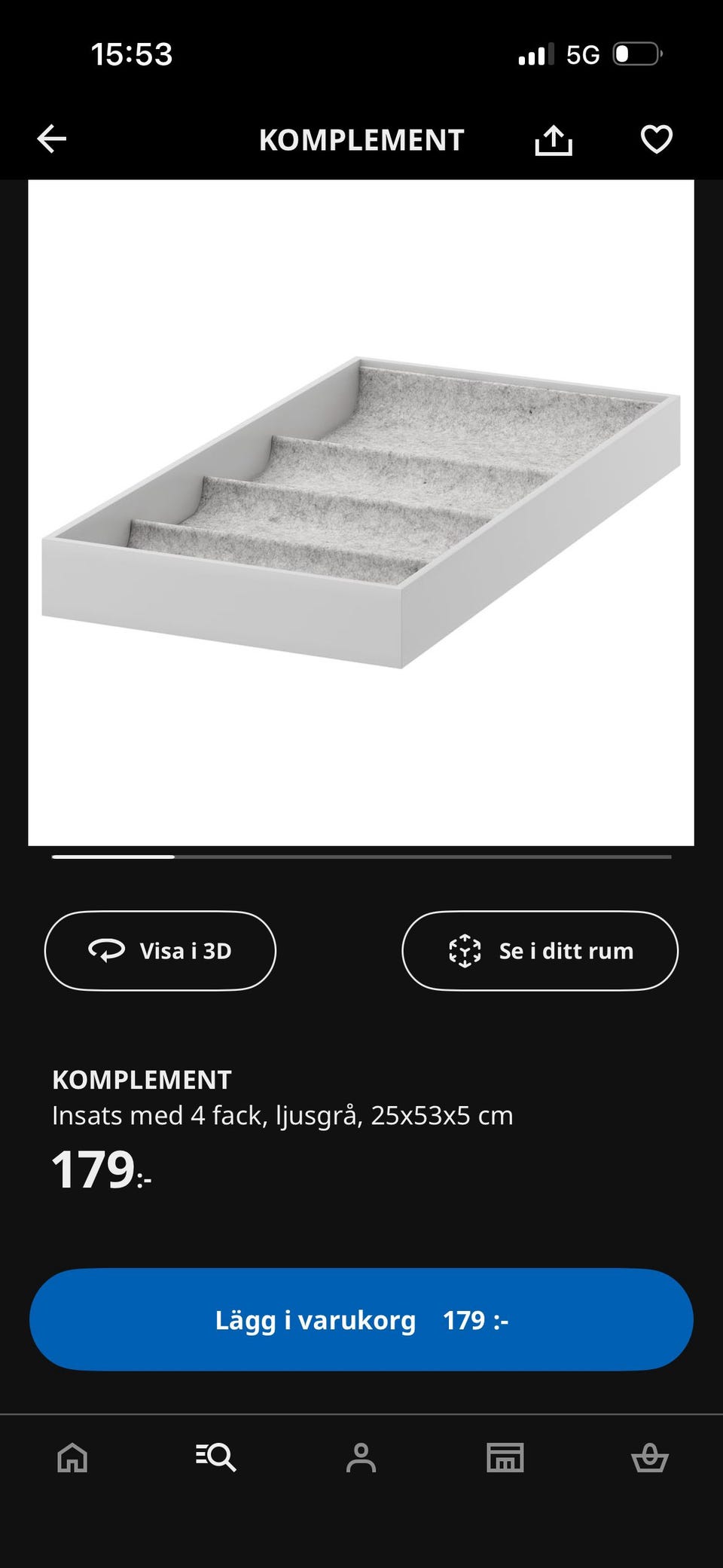Enable augmented reality view via Se i ditt rum
Screen dimensions: 723x1568
[x=539, y=950]
